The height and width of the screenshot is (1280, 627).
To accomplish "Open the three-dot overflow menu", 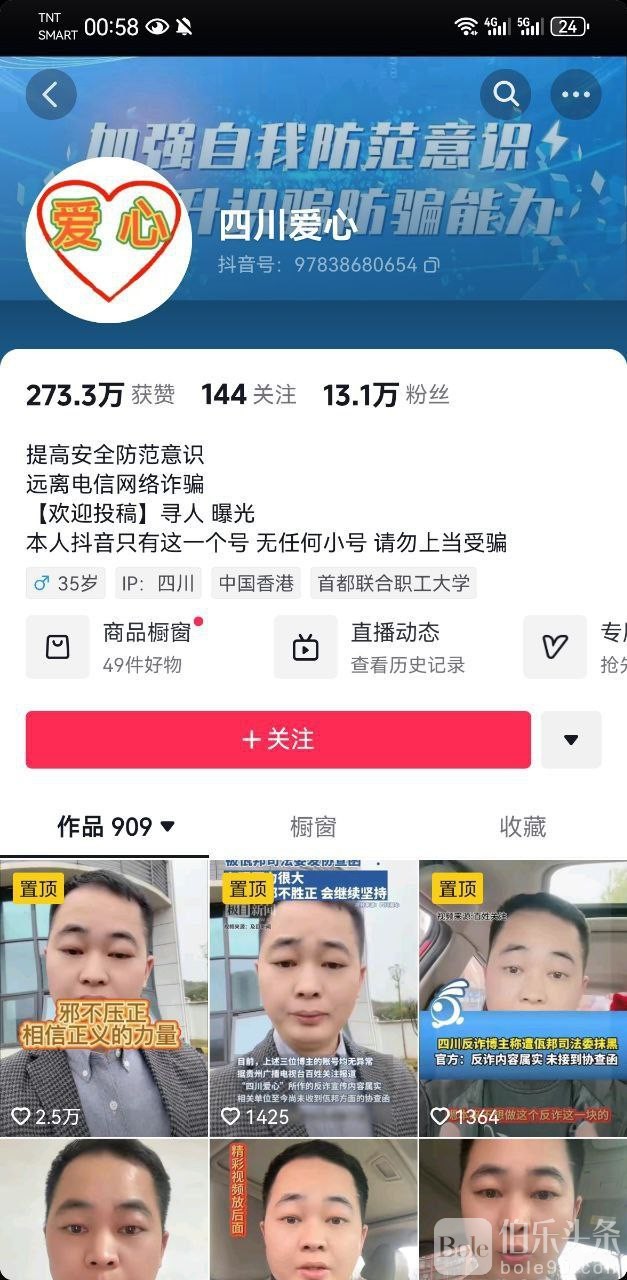I will (576, 95).
